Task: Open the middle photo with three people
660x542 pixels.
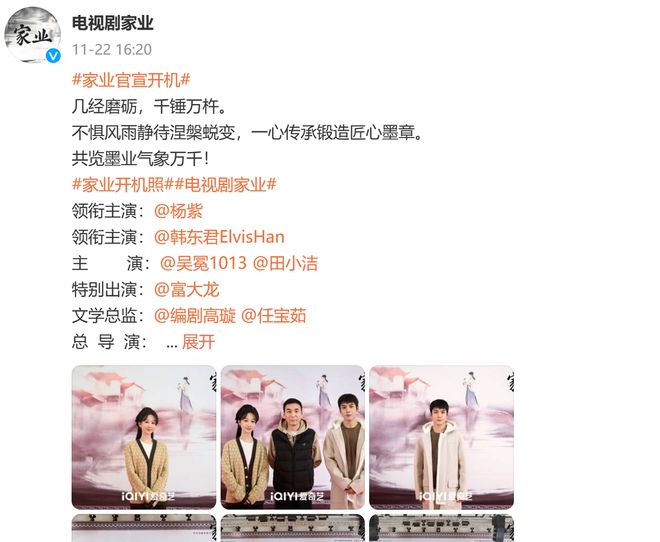Action: click(291, 437)
